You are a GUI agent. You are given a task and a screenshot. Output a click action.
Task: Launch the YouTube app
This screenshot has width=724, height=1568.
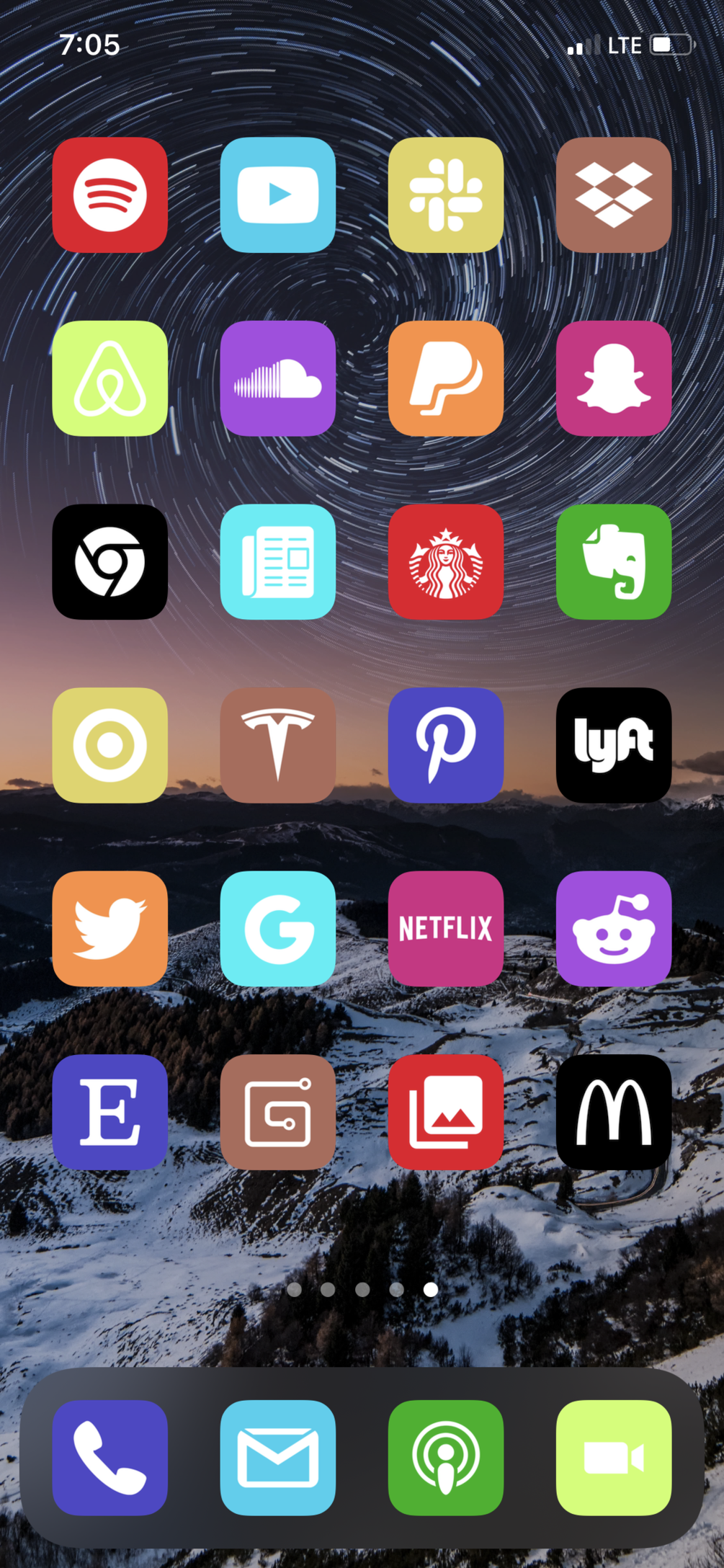click(x=278, y=195)
